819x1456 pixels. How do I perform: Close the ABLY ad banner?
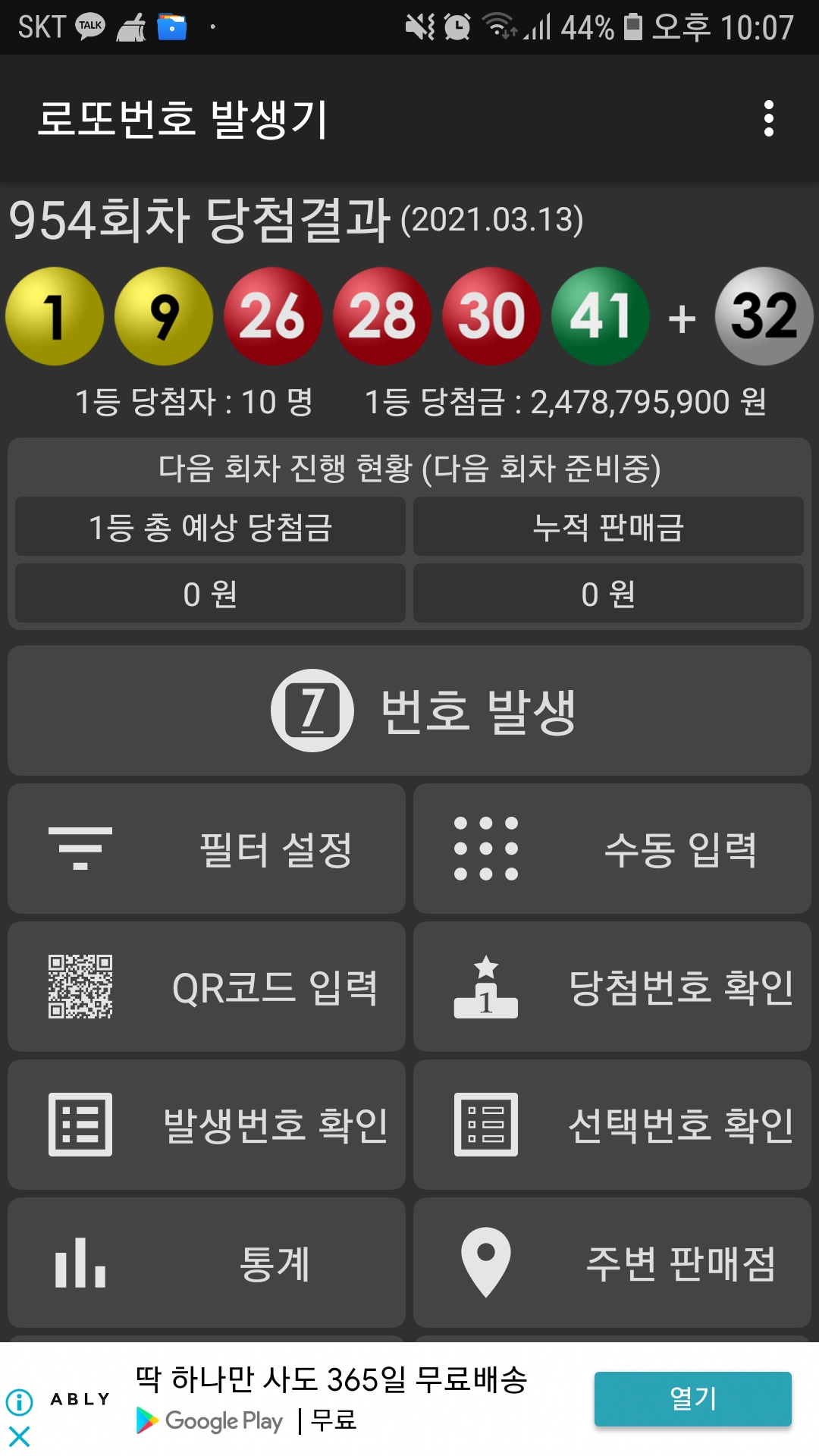(20, 1436)
